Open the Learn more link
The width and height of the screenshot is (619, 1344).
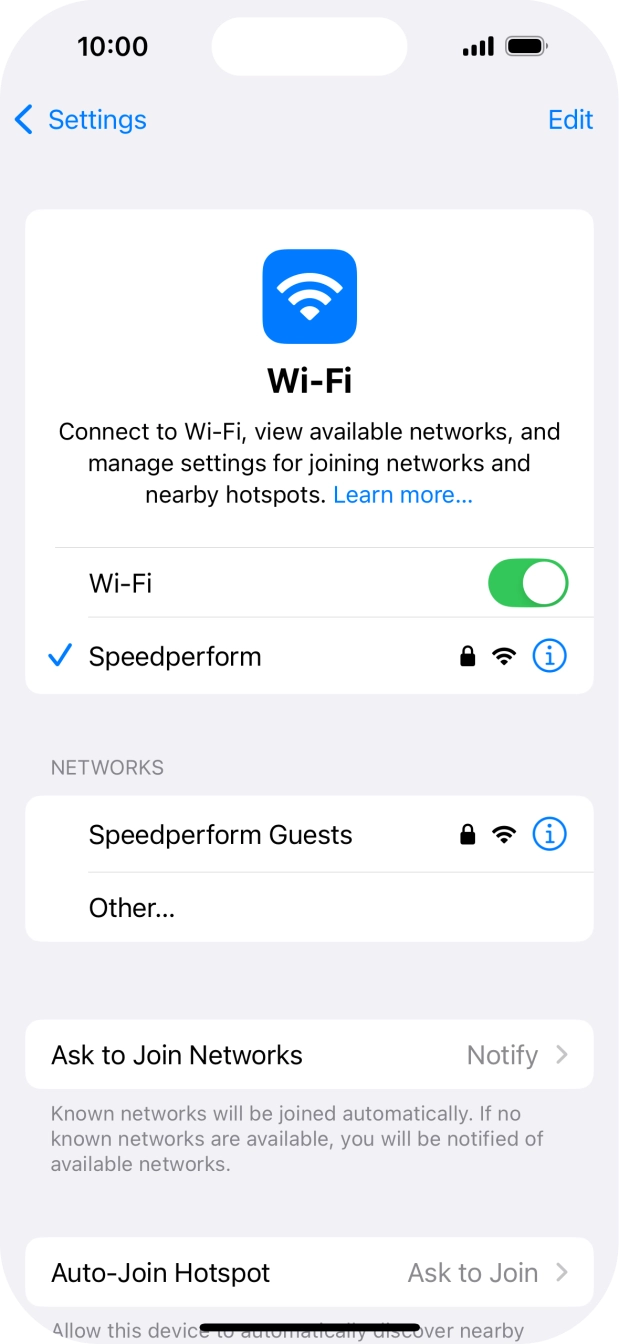click(x=402, y=495)
